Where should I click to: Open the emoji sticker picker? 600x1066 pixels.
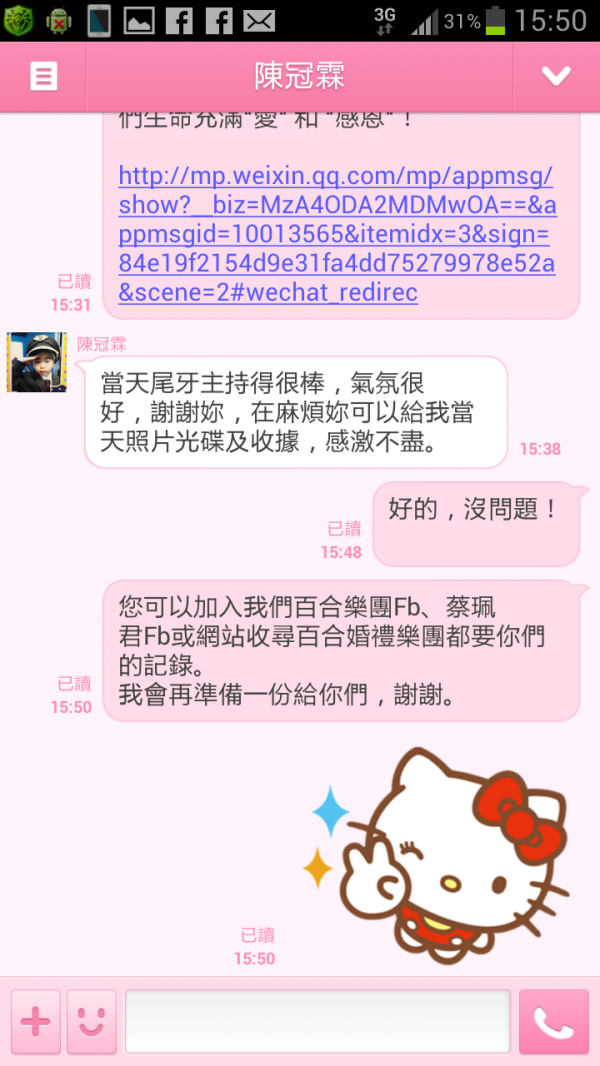[91, 1021]
